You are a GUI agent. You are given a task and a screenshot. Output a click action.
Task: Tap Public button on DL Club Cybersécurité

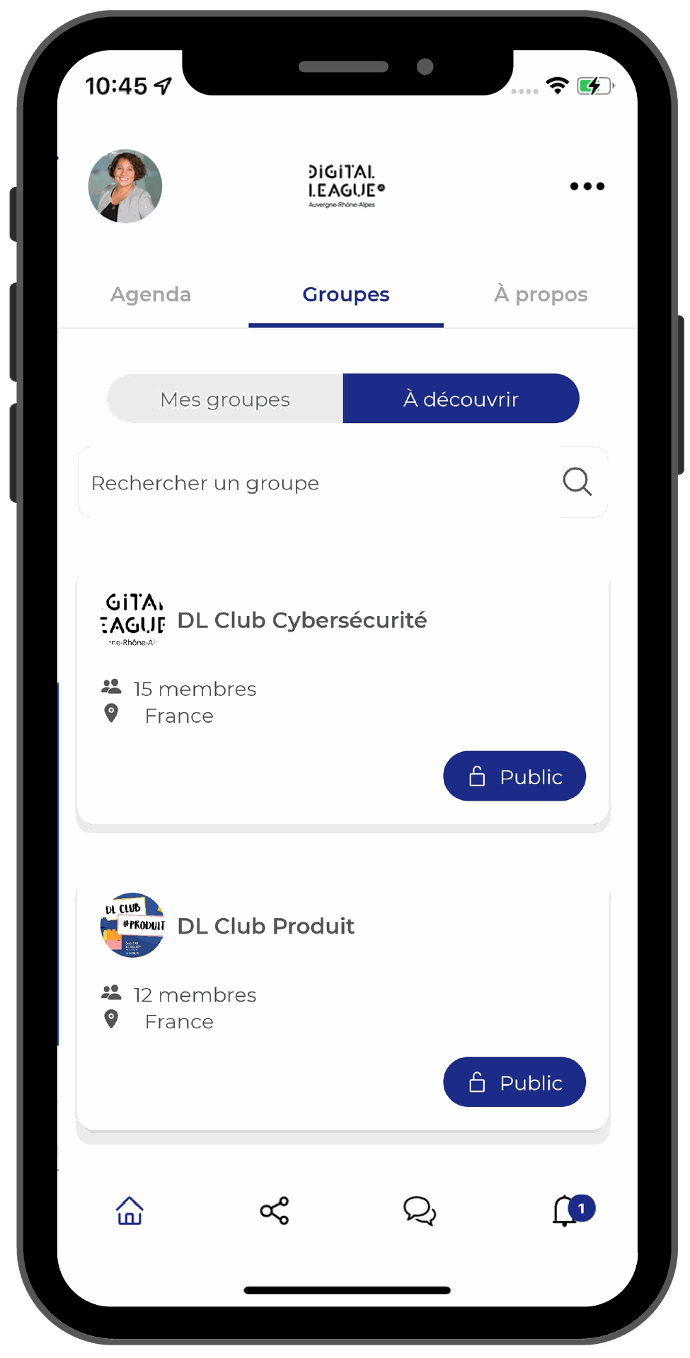[x=514, y=777]
